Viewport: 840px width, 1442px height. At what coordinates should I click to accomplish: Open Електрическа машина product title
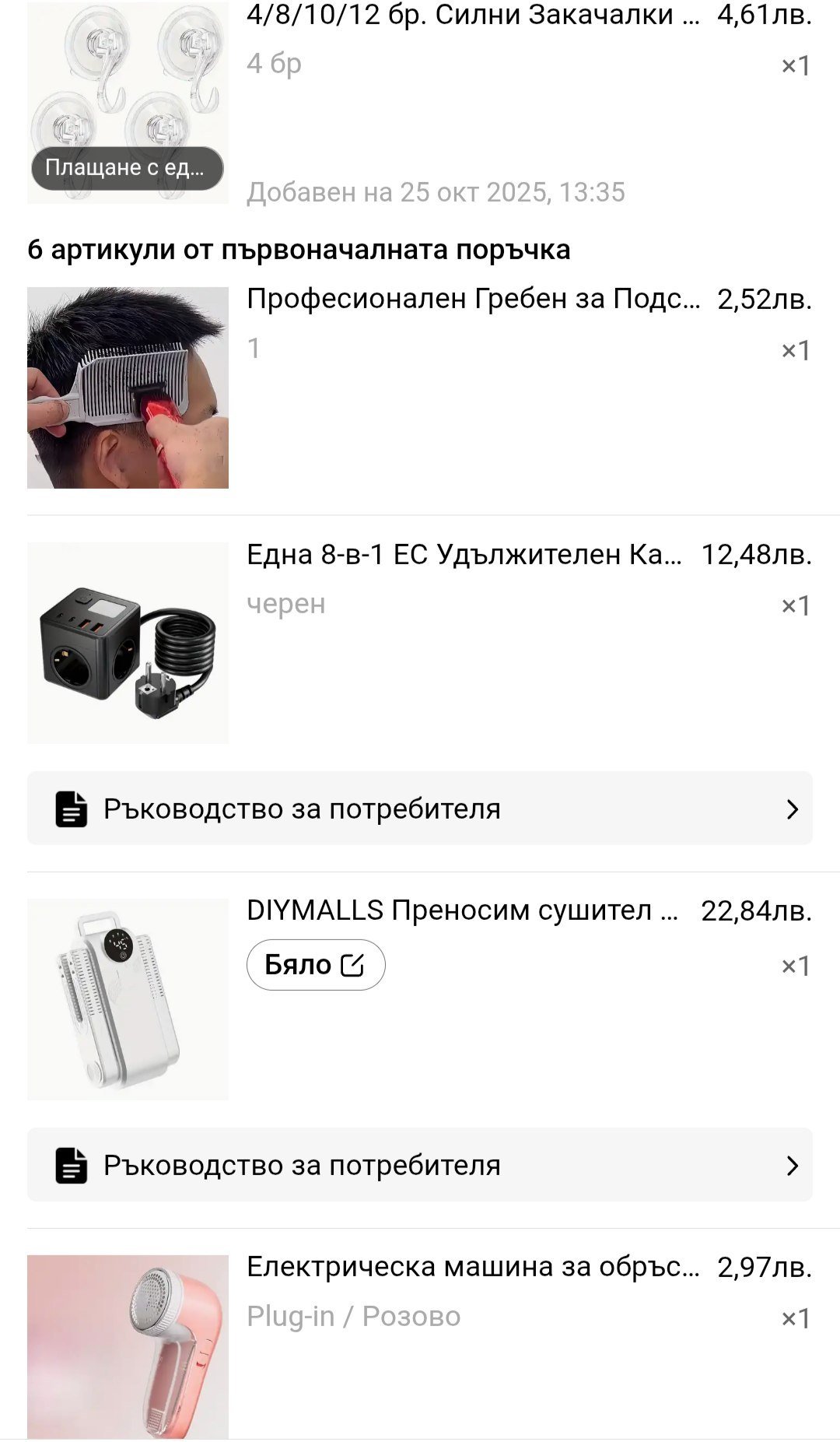473,1267
